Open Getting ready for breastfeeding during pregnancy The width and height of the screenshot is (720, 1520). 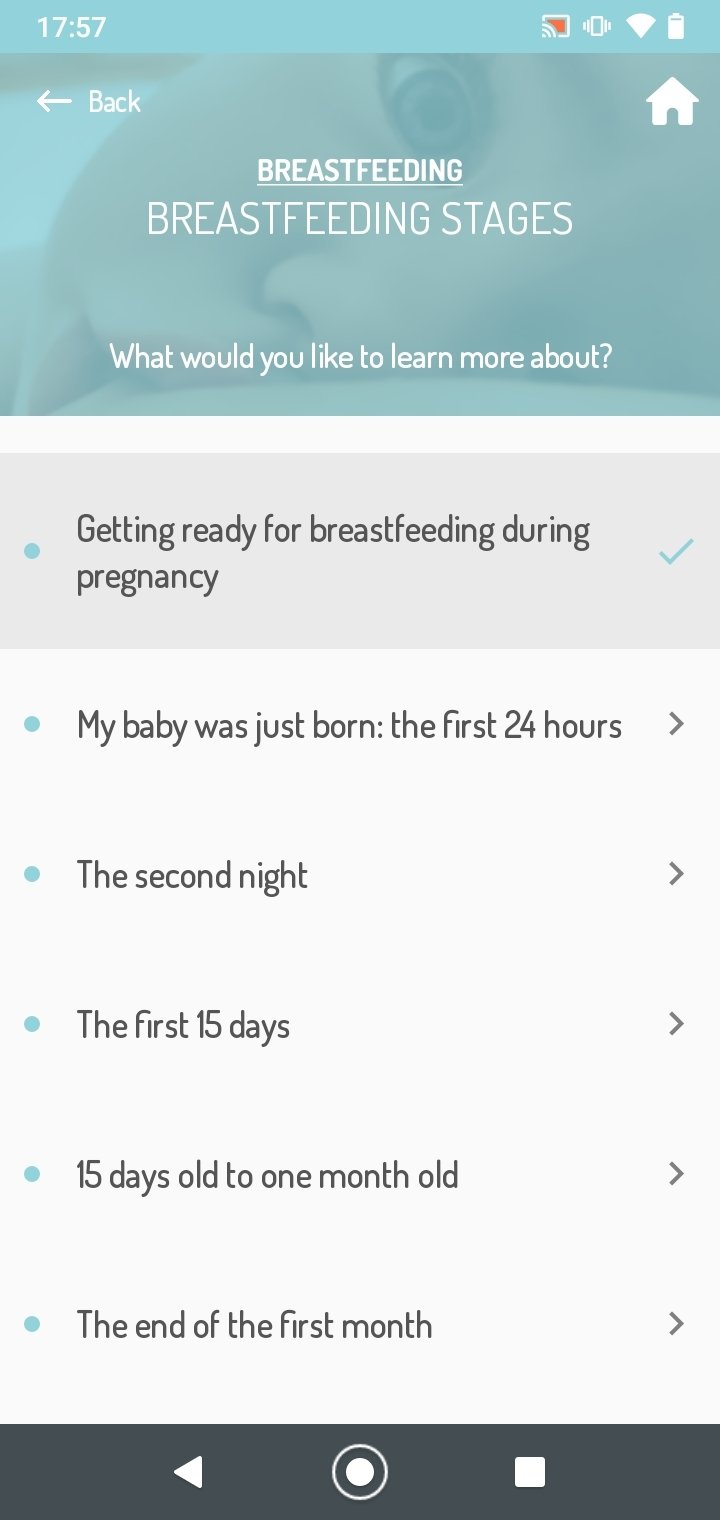pyautogui.click(x=360, y=551)
